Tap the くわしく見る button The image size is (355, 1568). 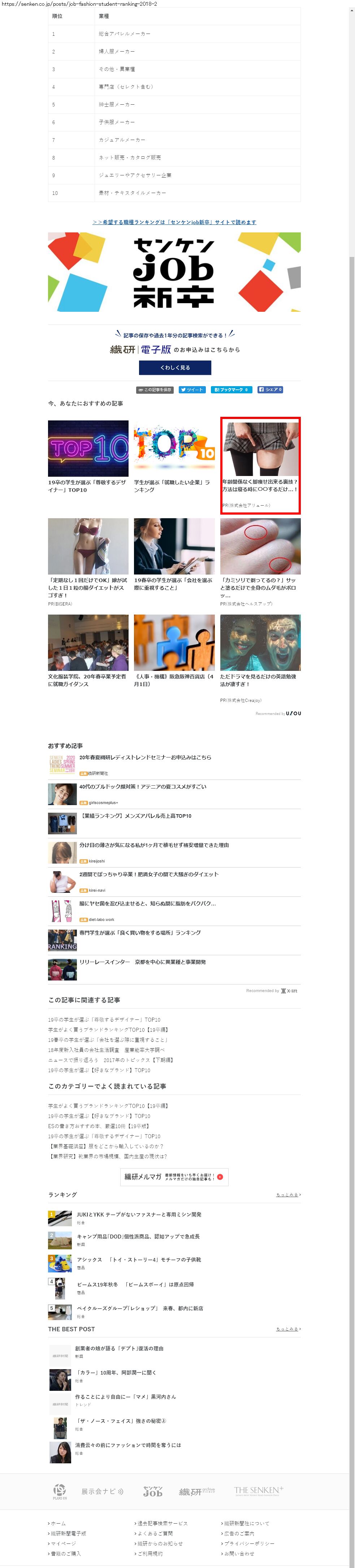pyautogui.click(x=175, y=368)
